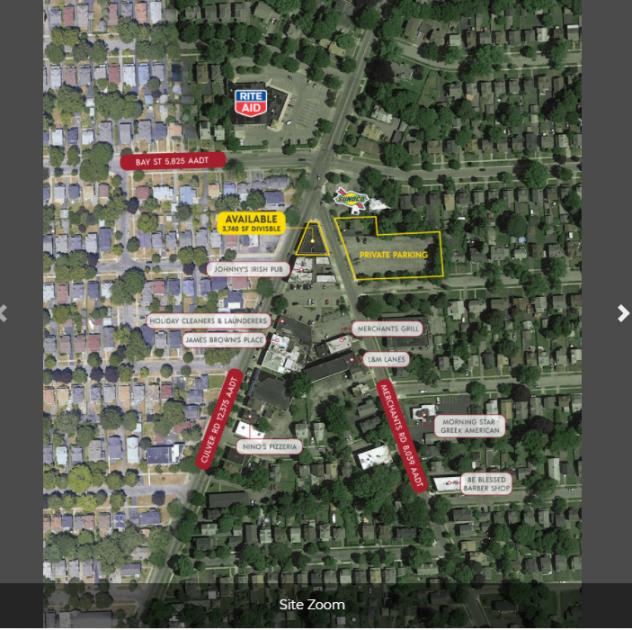632x630 pixels.
Task: Go to the next gallery image
Action: (x=622, y=314)
